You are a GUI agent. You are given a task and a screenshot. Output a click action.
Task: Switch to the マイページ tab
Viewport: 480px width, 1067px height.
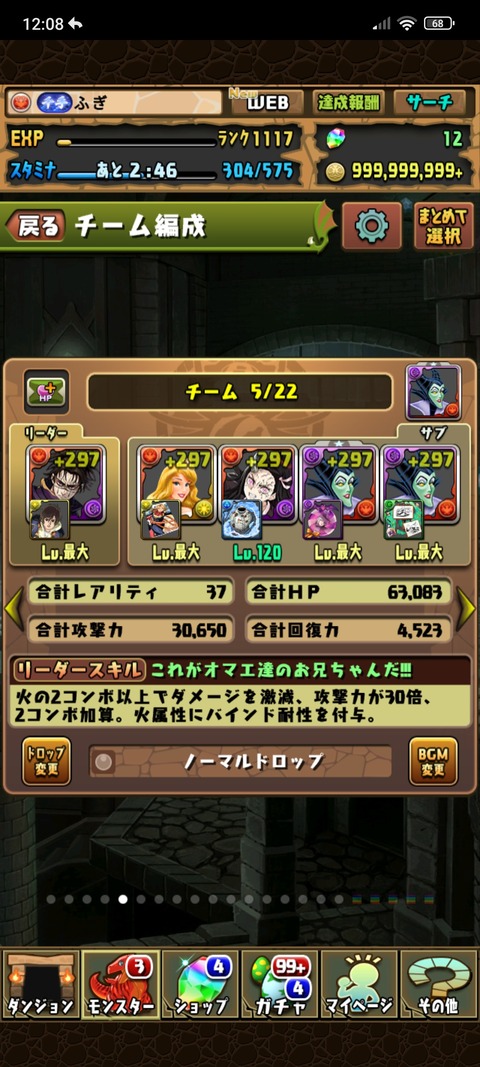pyautogui.click(x=359, y=984)
